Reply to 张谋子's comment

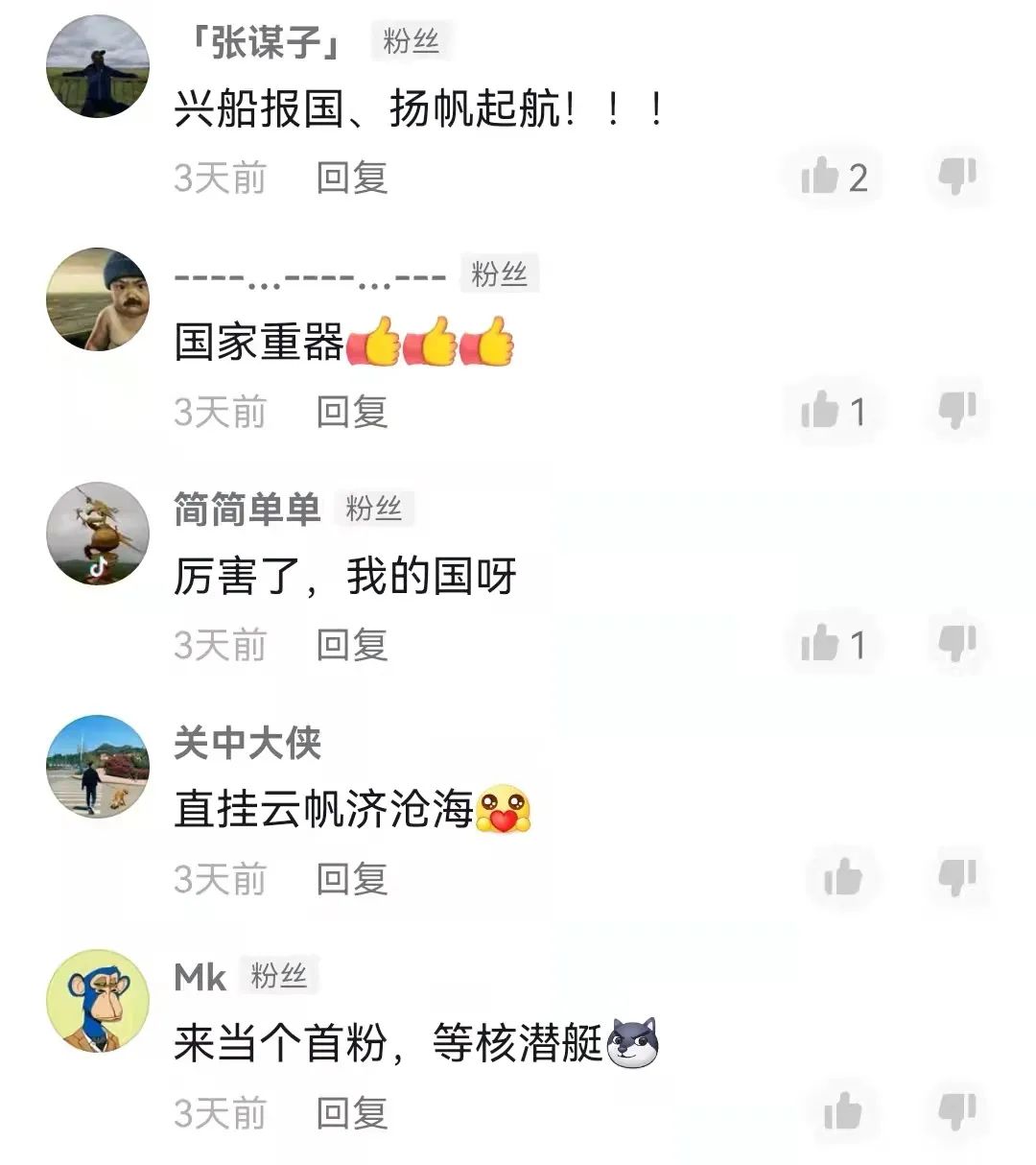click(352, 178)
